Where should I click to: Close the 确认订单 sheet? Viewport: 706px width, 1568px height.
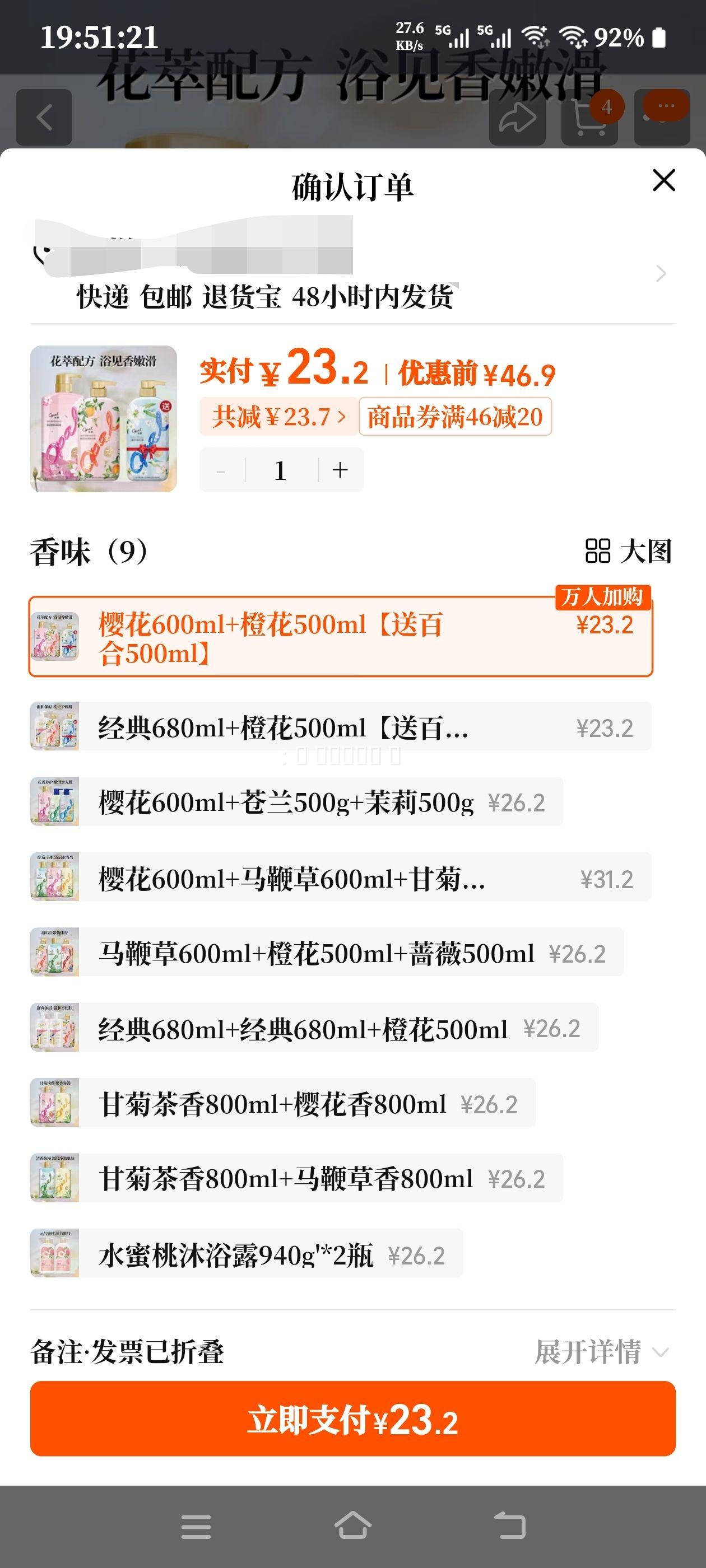click(663, 180)
